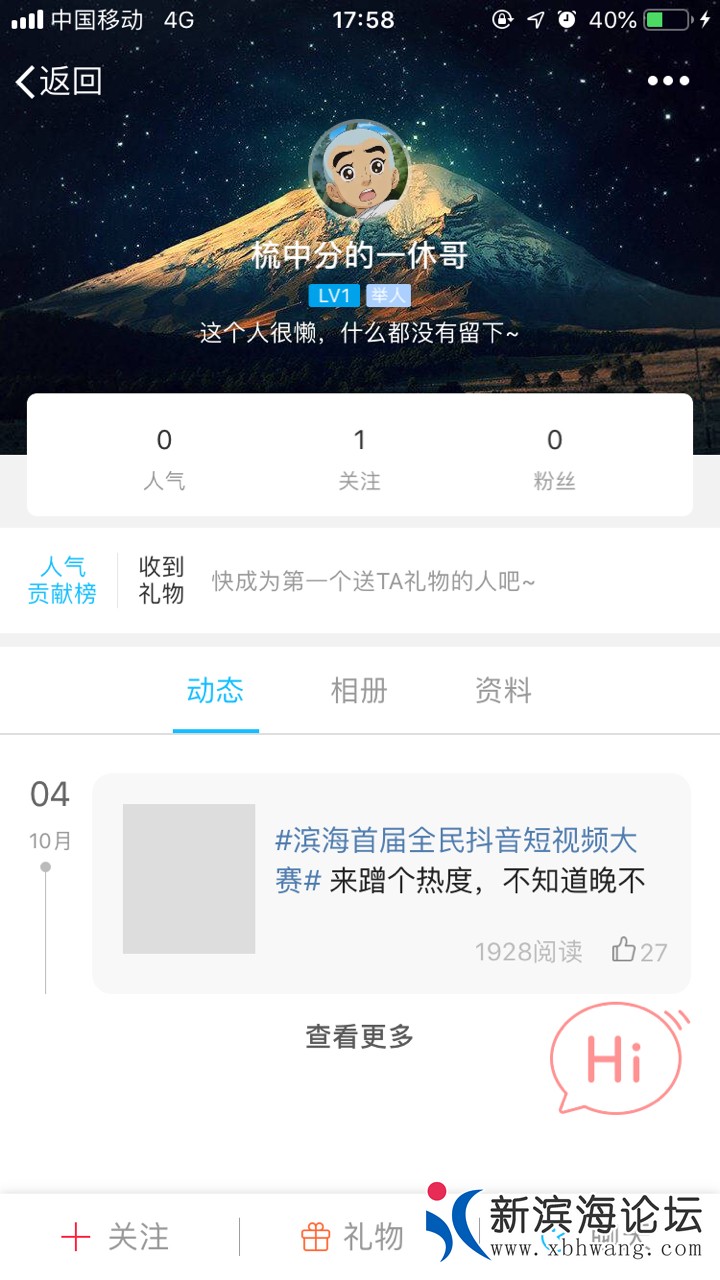This screenshot has height=1280, width=720.
Task: Say Hi with the pink bubble button
Action: [616, 1058]
